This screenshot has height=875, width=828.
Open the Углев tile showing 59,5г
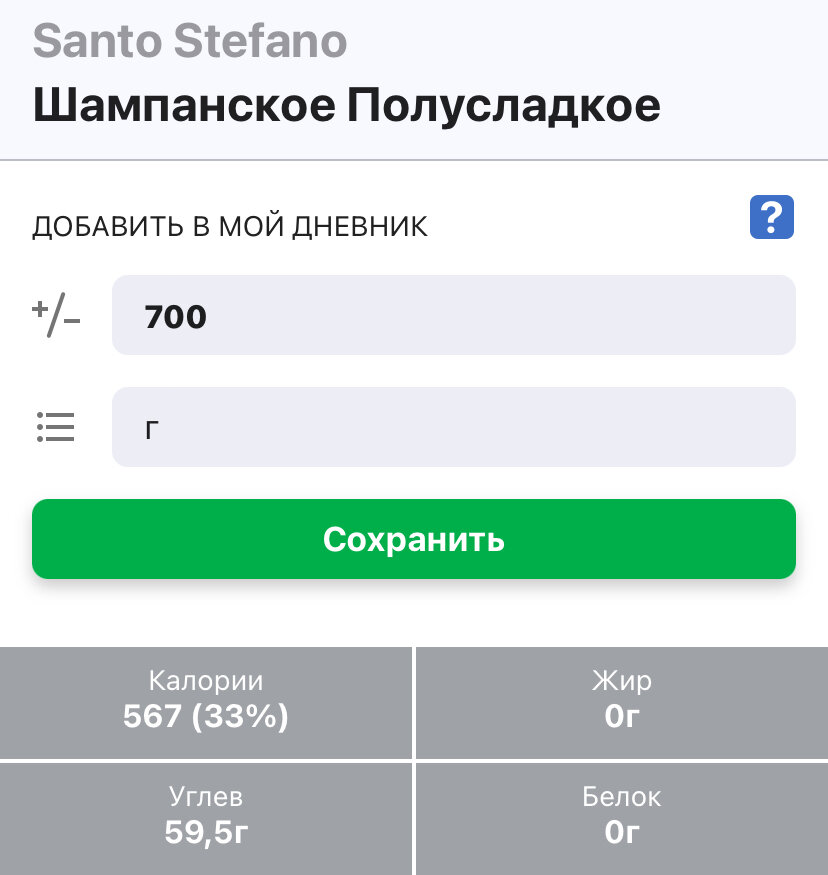[206, 817]
